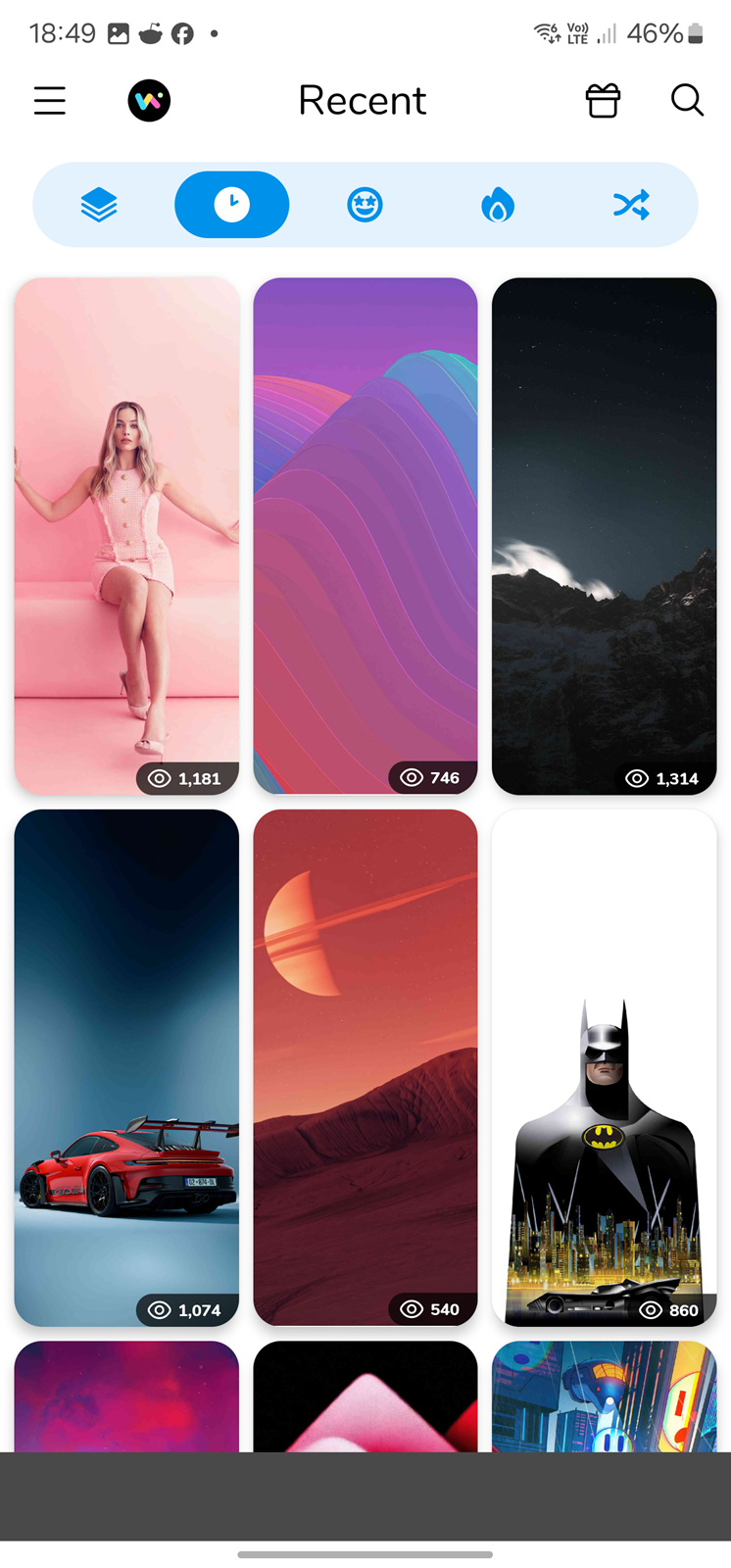The height and width of the screenshot is (1568, 731).
Task: Open the colorful cartoon city wallpaper
Action: tap(605, 1396)
